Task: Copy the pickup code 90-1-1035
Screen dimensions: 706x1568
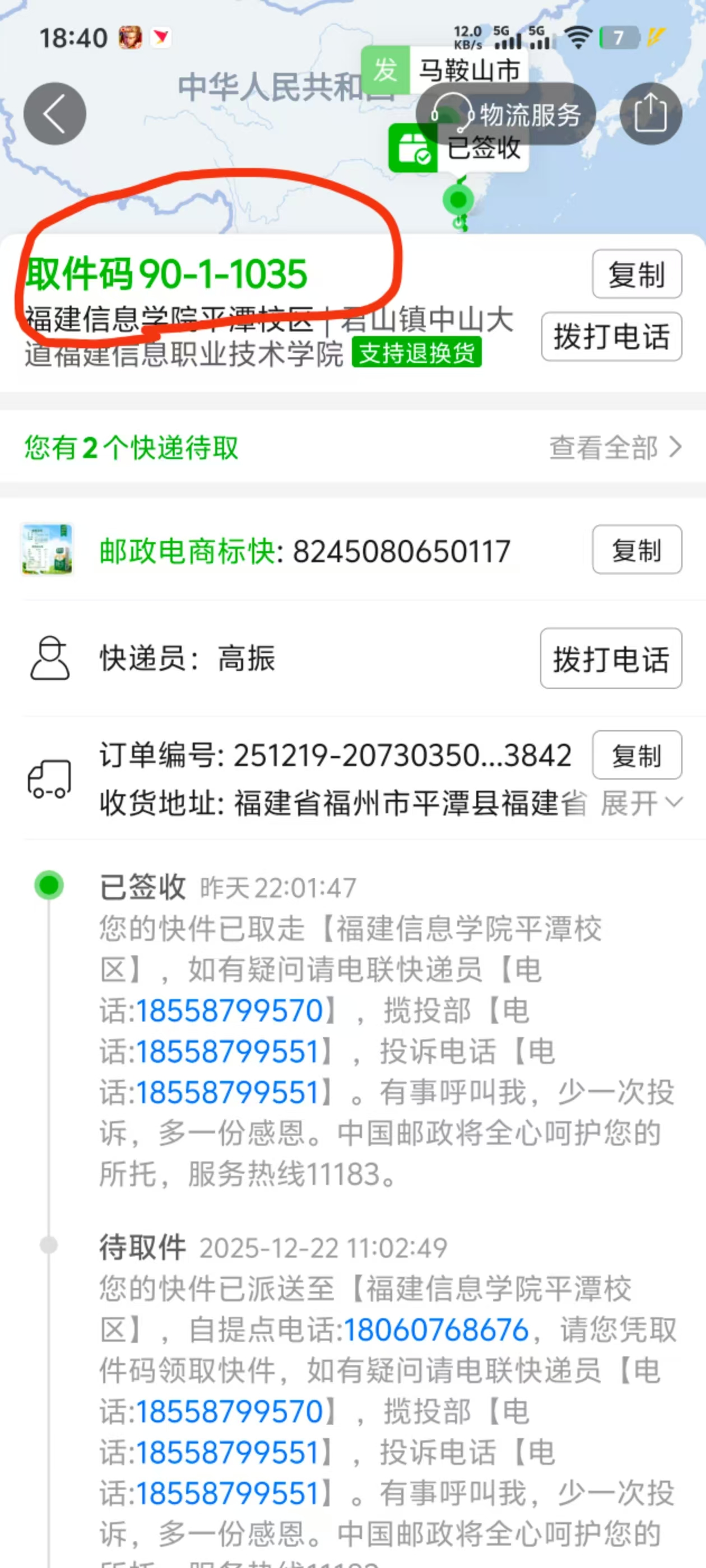Action: pyautogui.click(x=636, y=274)
